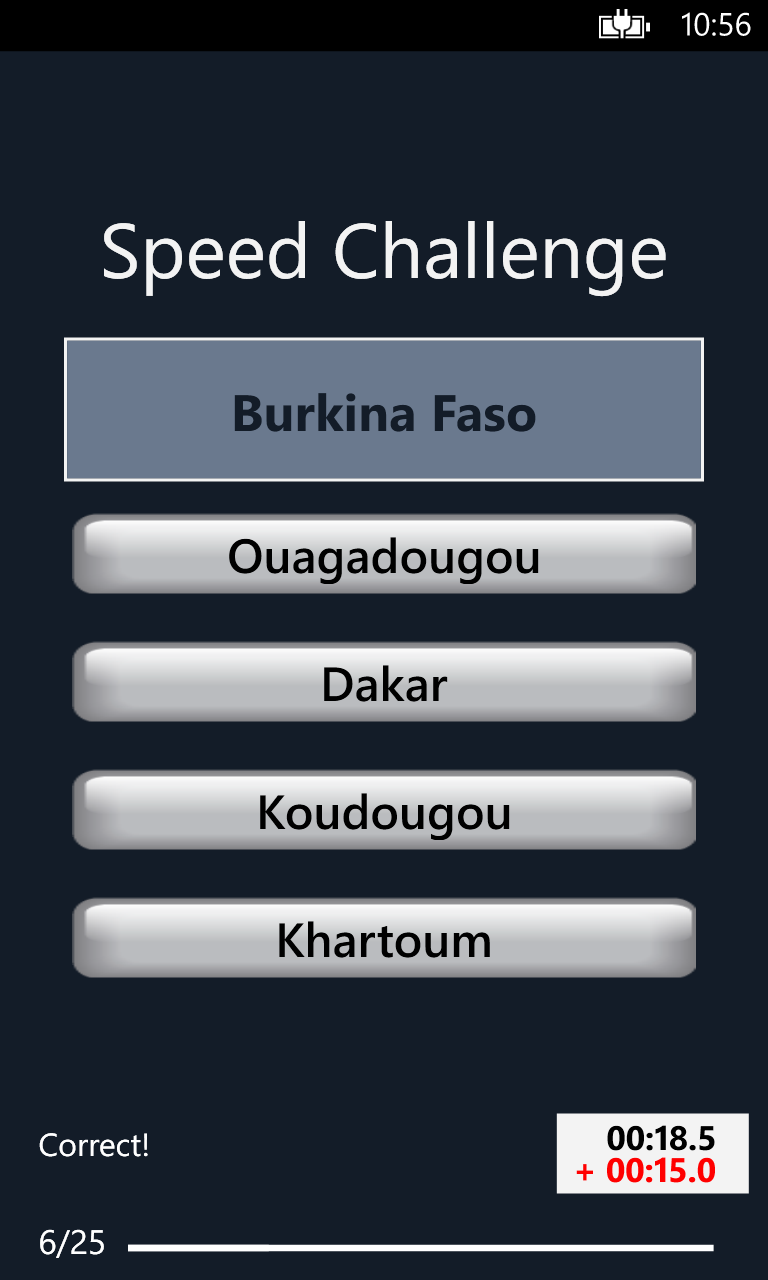Pick Koudougou as the capital
768x1280 pixels.
point(384,811)
